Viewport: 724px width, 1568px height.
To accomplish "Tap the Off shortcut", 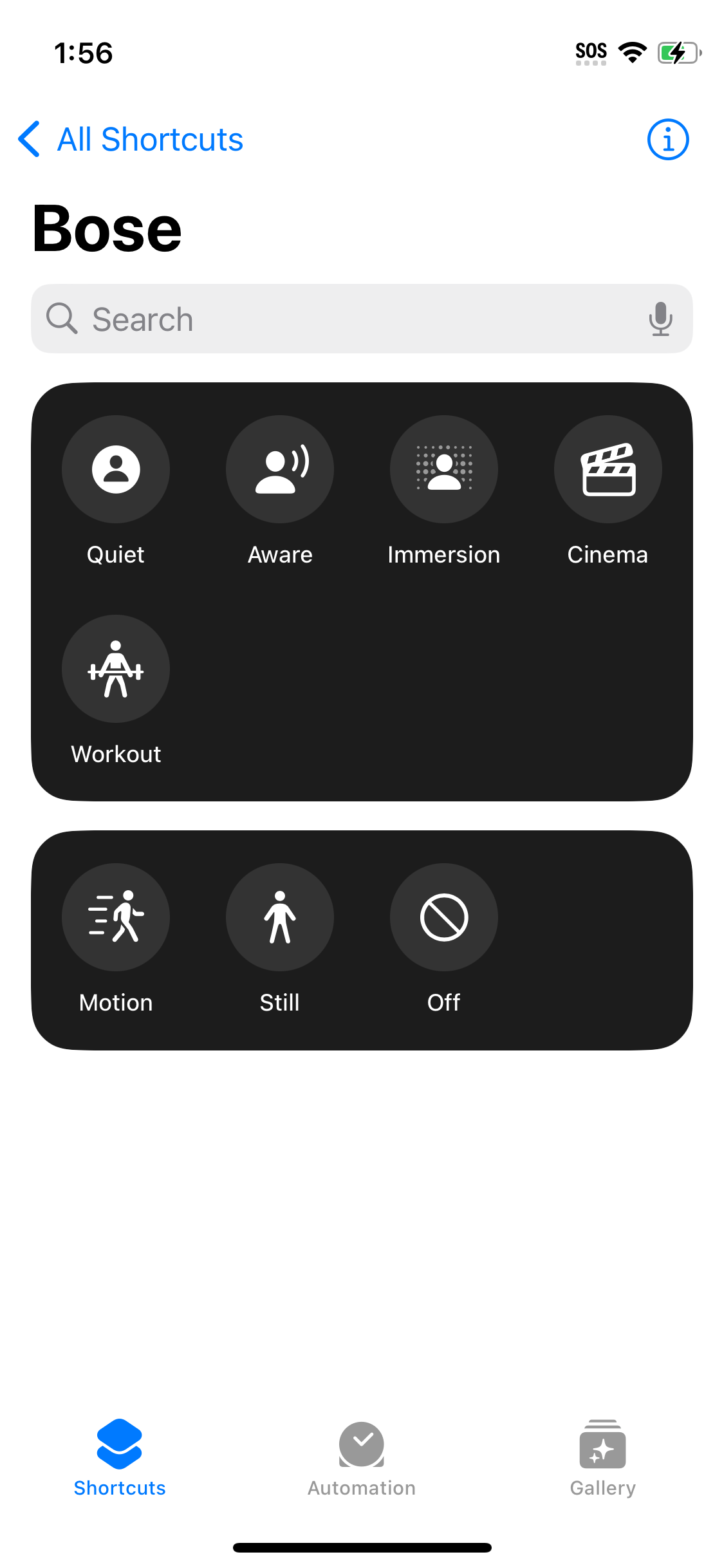I will pos(444,917).
